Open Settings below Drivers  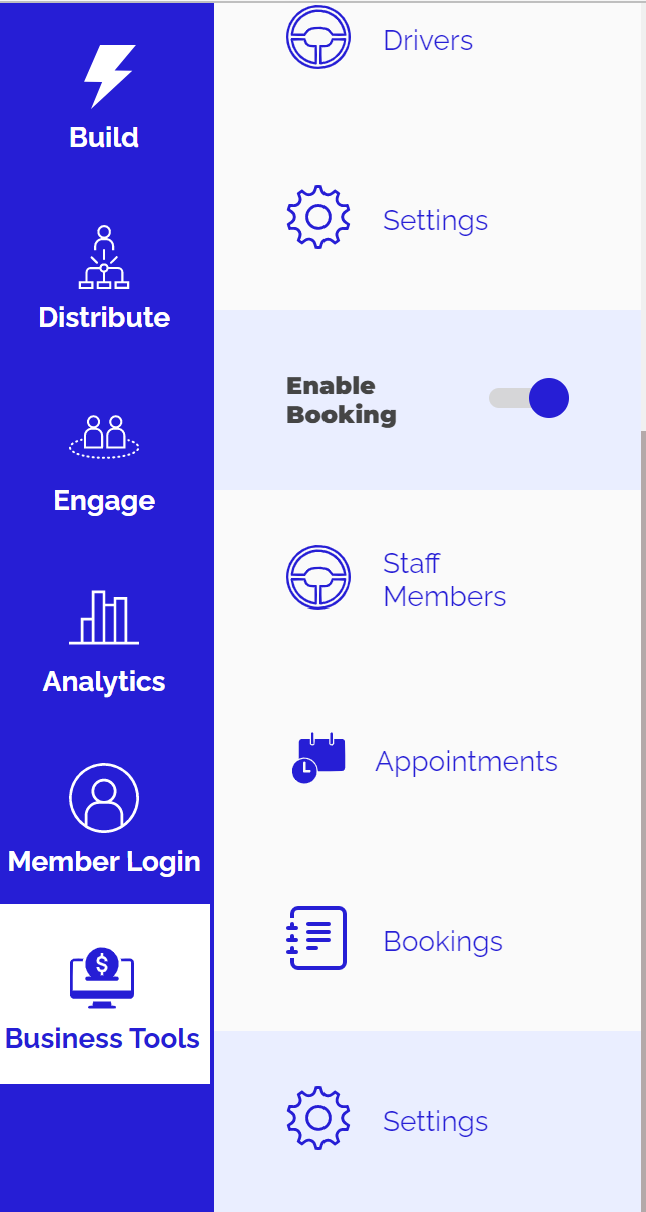tap(434, 220)
